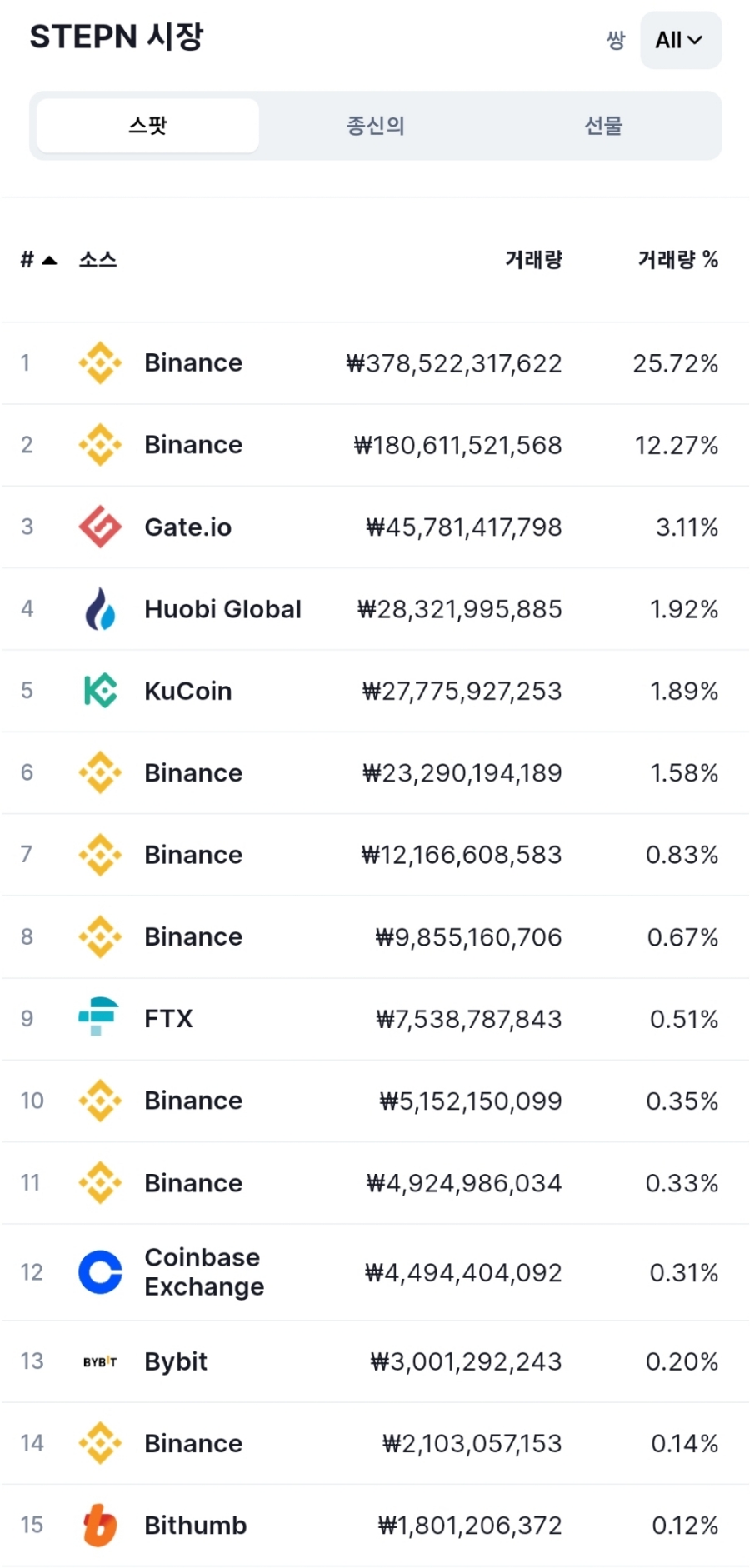Viewport: 750px width, 1568px height.
Task: Open the All pairs dropdown
Action: coord(680,40)
